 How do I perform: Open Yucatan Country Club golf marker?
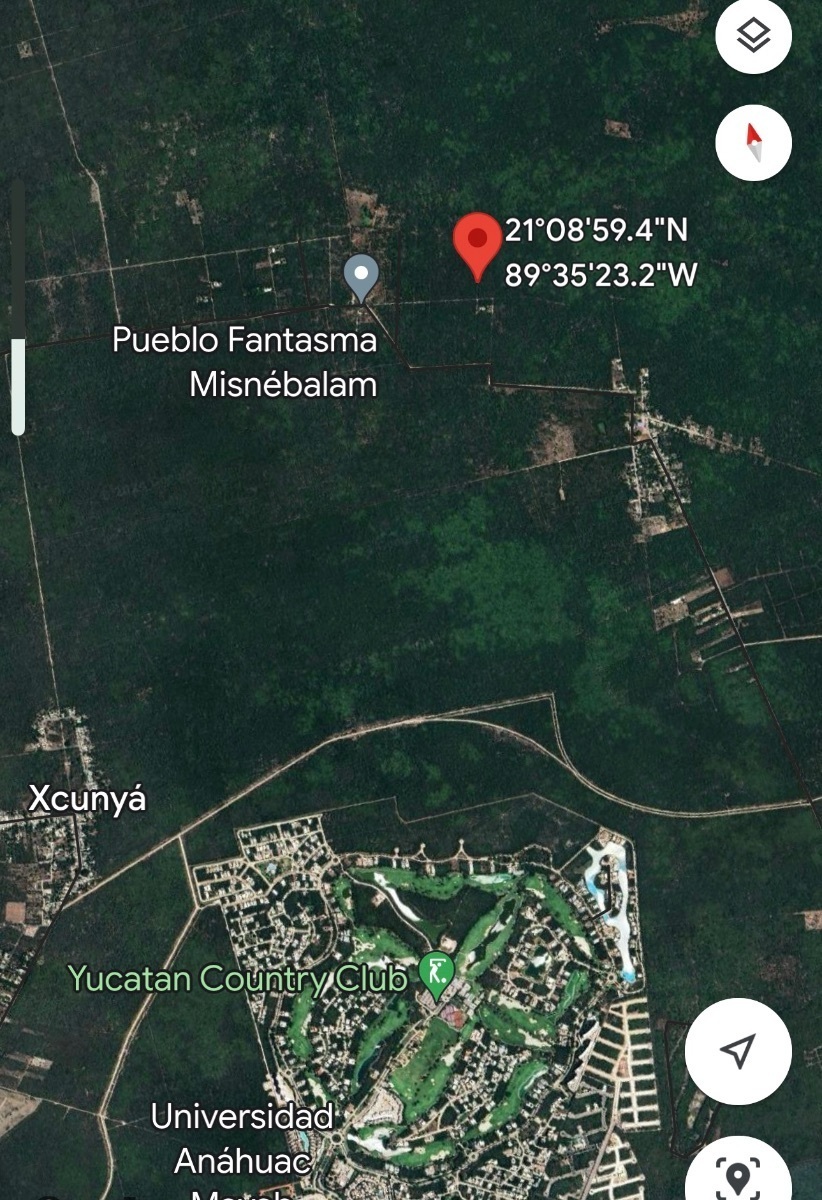pos(437,973)
